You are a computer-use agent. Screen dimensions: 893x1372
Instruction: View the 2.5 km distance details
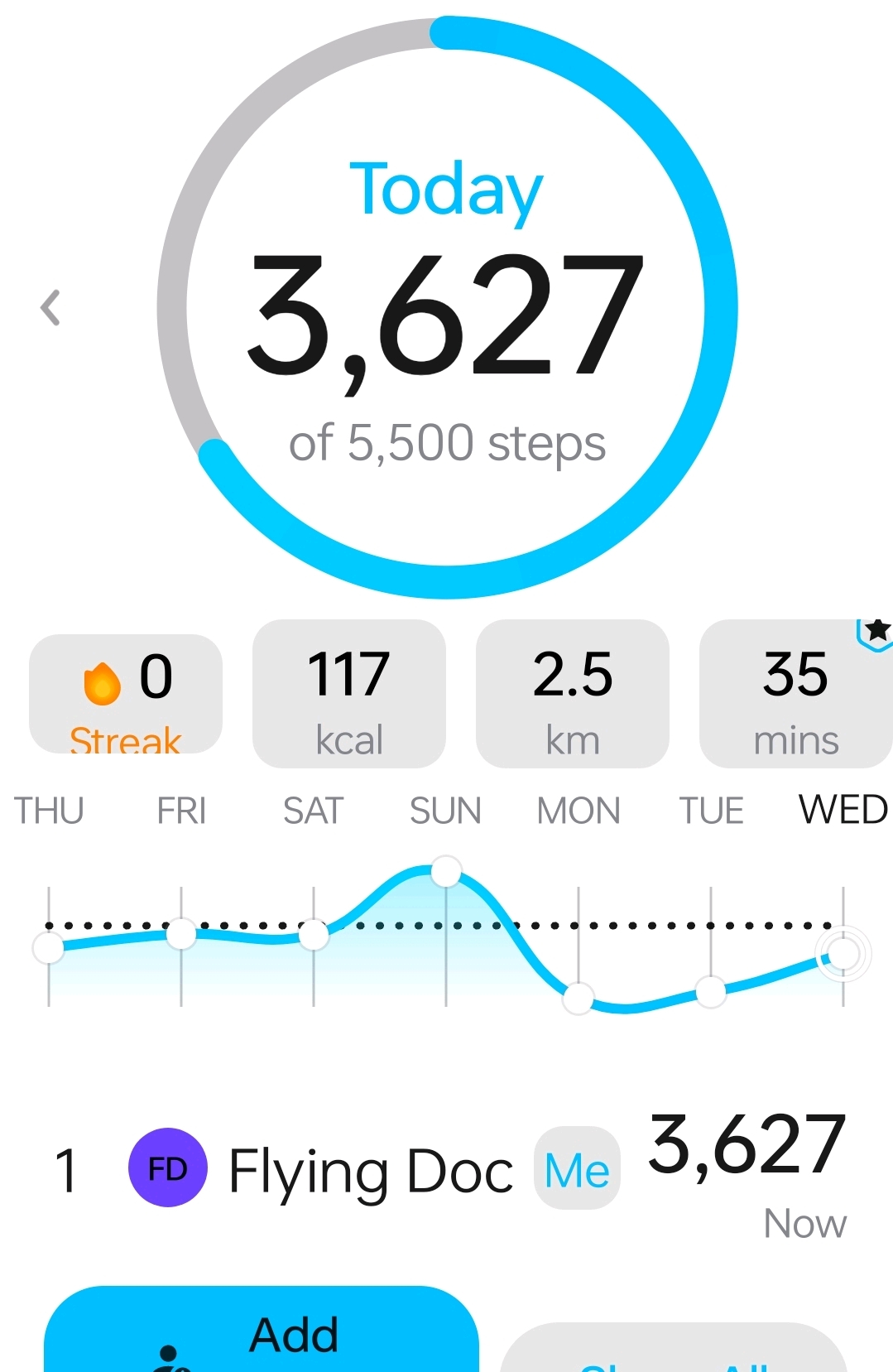coord(572,694)
